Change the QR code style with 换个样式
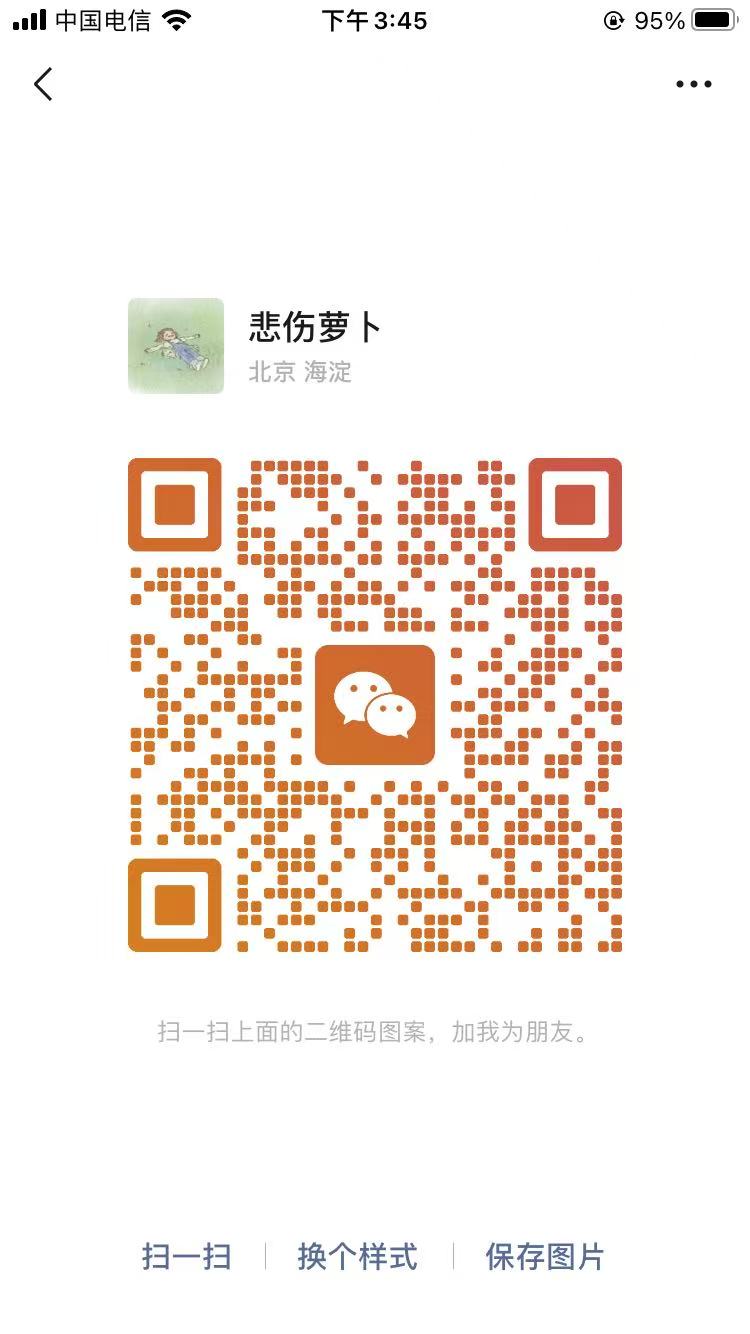This screenshot has width=750, height=1334. point(358,1256)
